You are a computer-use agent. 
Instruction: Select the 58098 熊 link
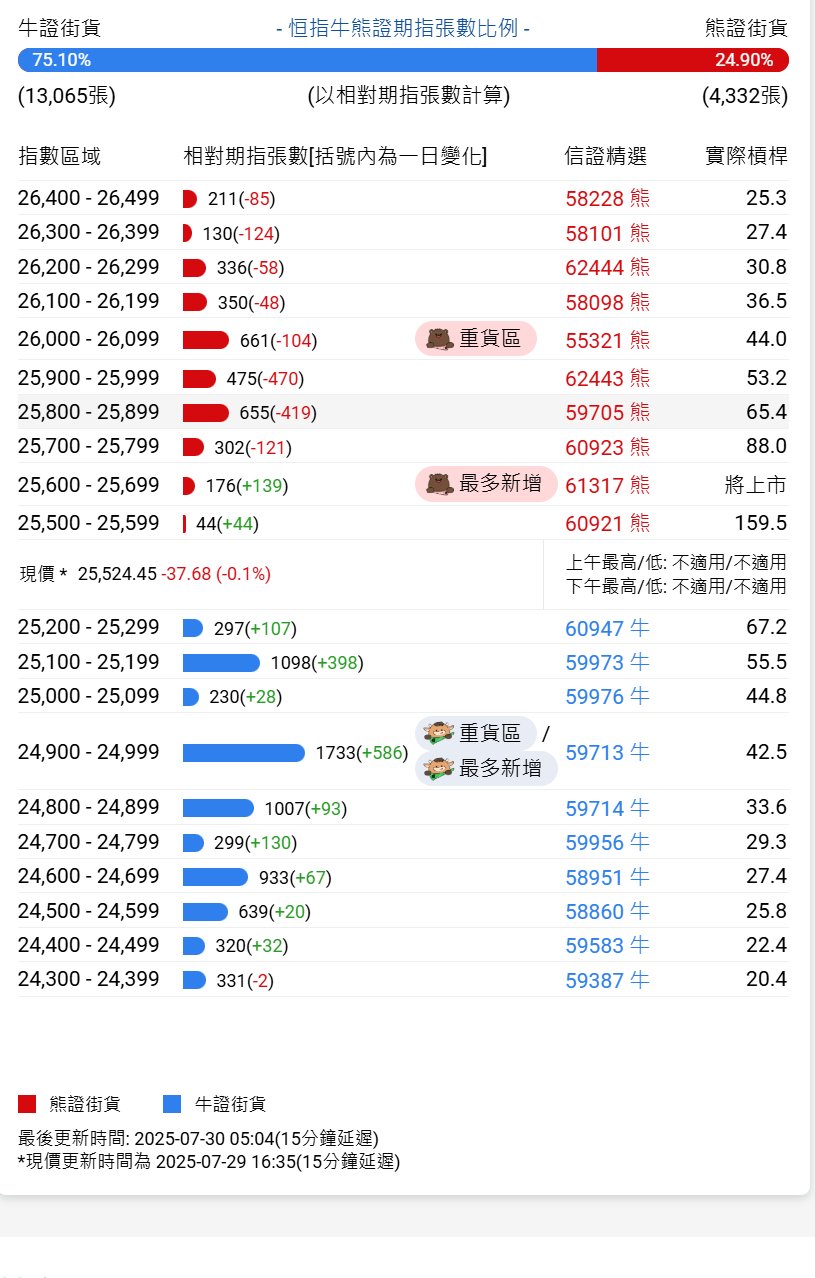tap(607, 302)
